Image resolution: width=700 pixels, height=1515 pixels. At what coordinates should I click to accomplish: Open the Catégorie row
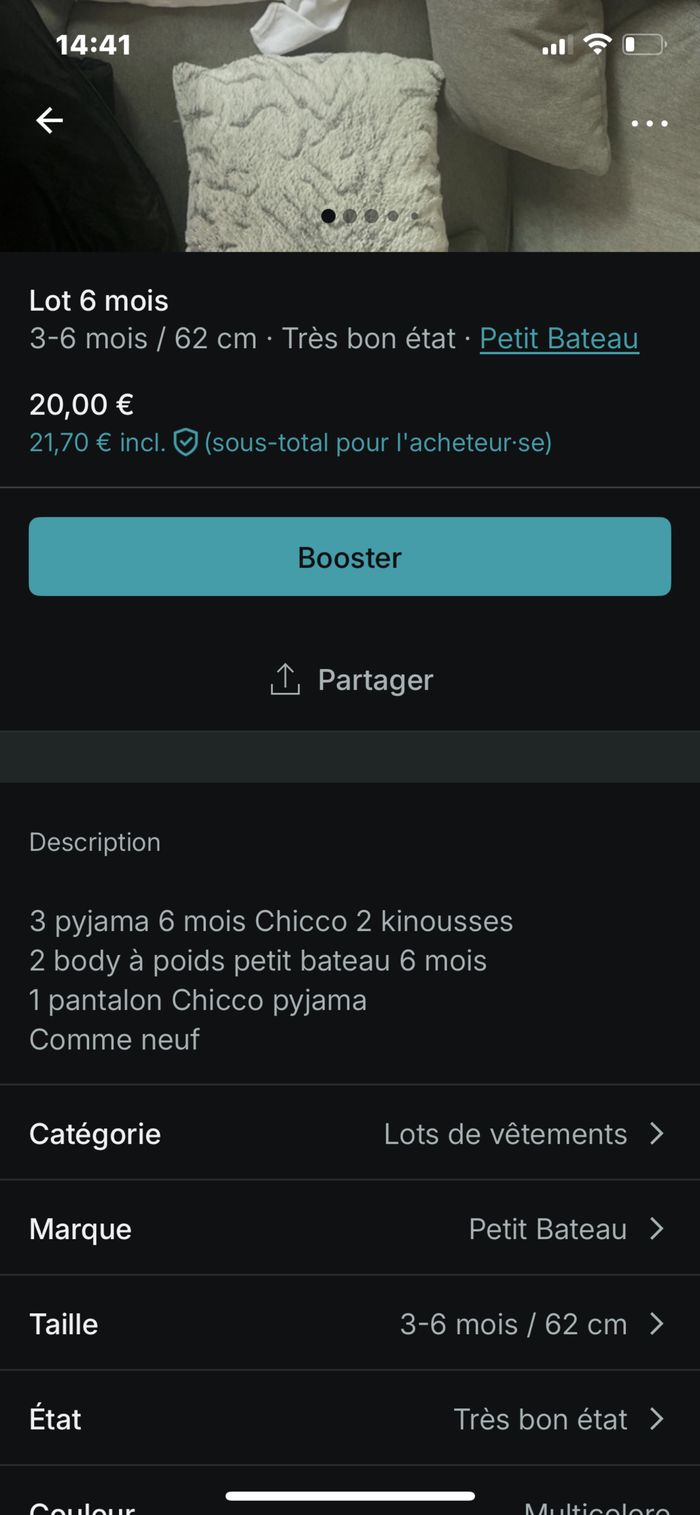[349, 1133]
